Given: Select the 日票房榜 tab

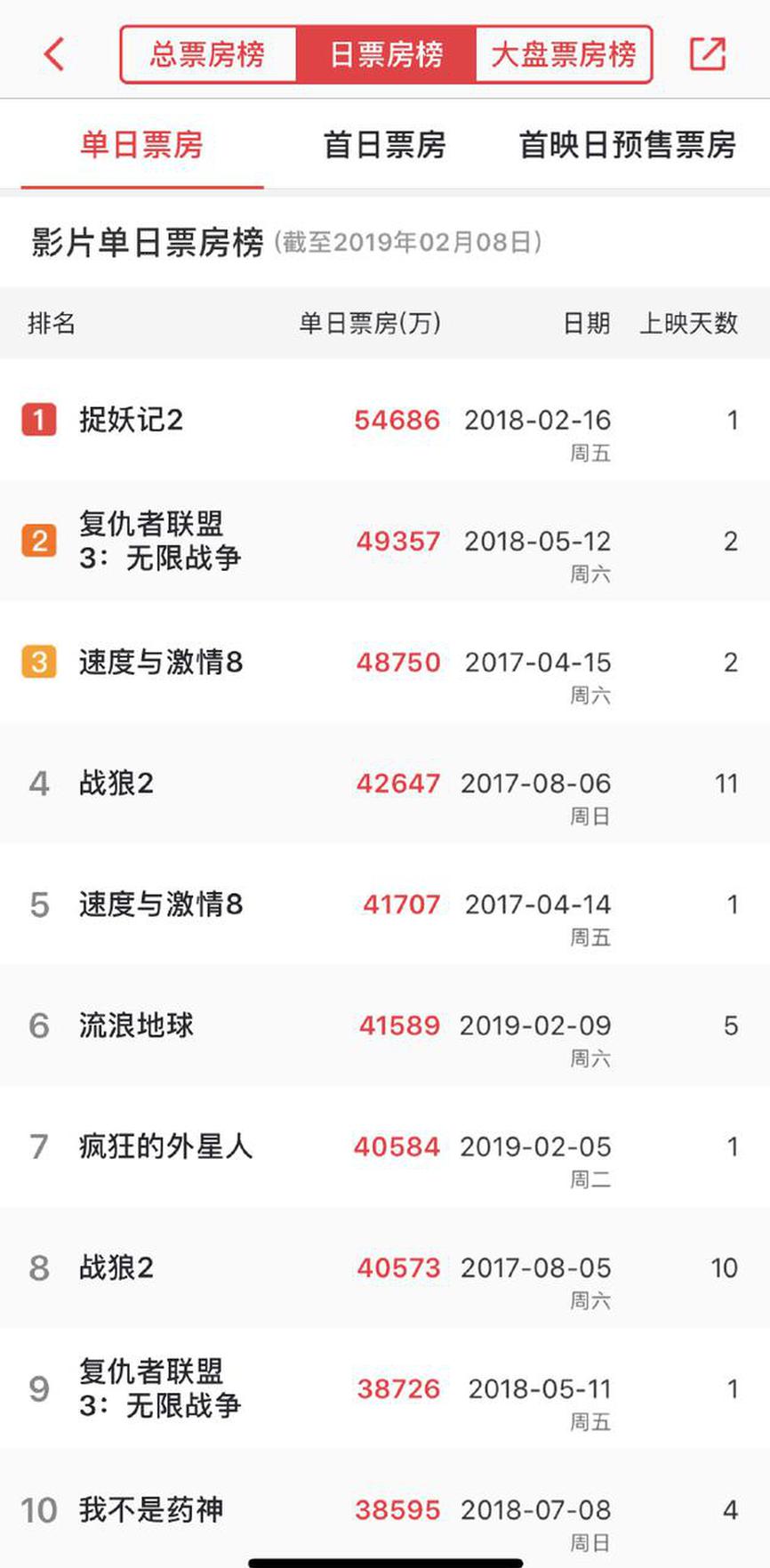Looking at the screenshot, I should (x=386, y=54).
